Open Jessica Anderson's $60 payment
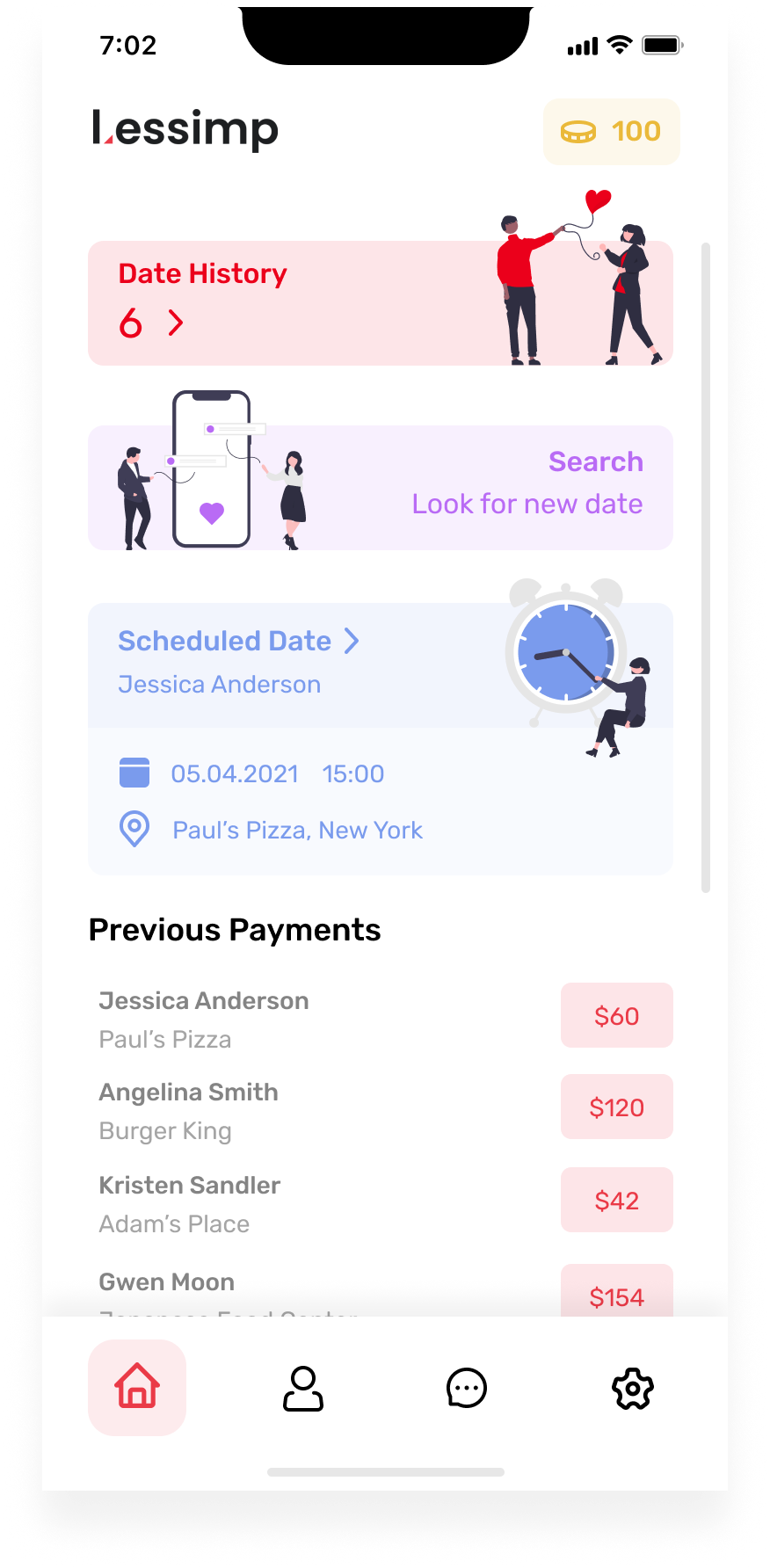Image resolution: width=770 pixels, height=1568 pixels. [x=616, y=1016]
